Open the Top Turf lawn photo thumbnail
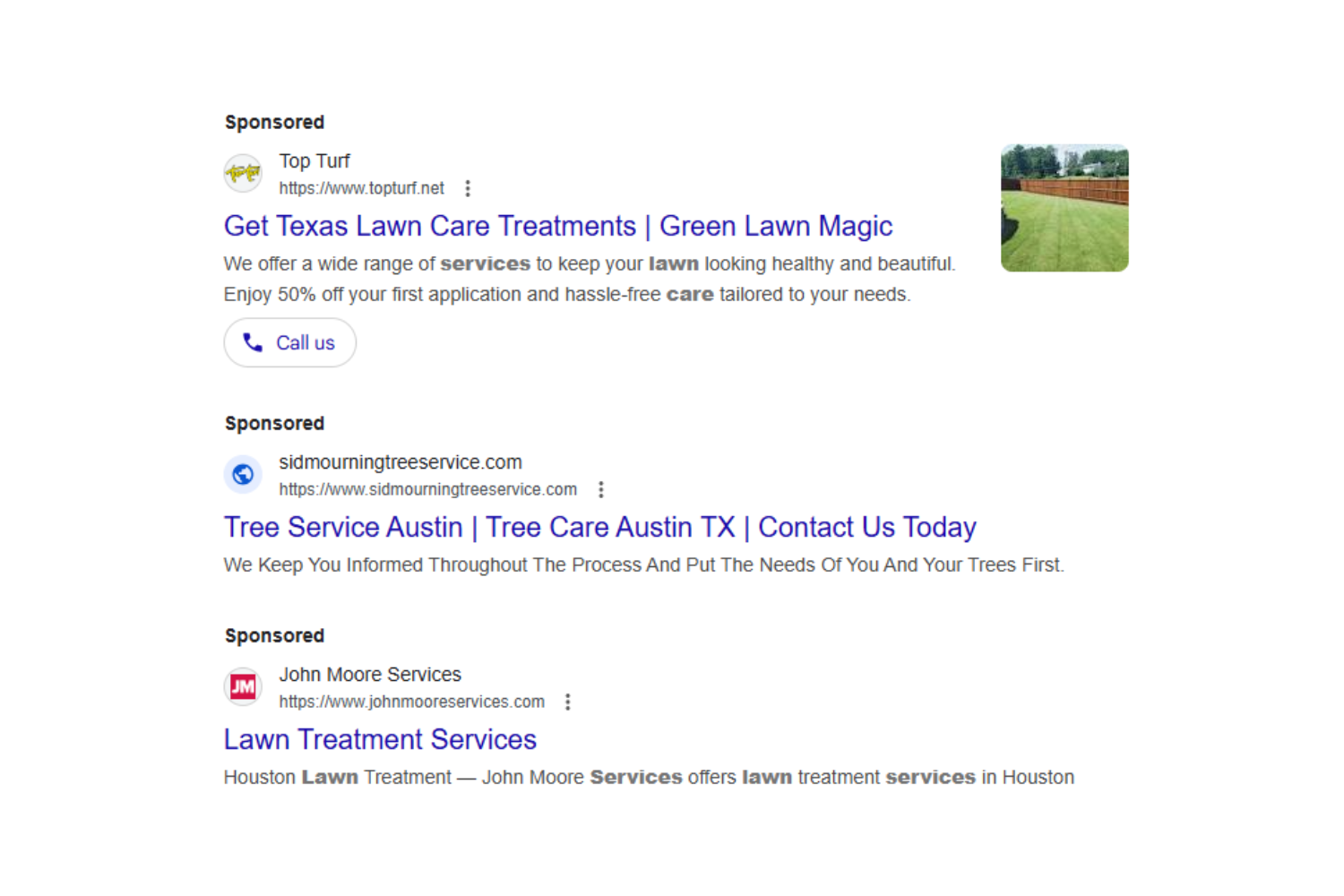This screenshot has height=896, width=1344. click(1064, 208)
